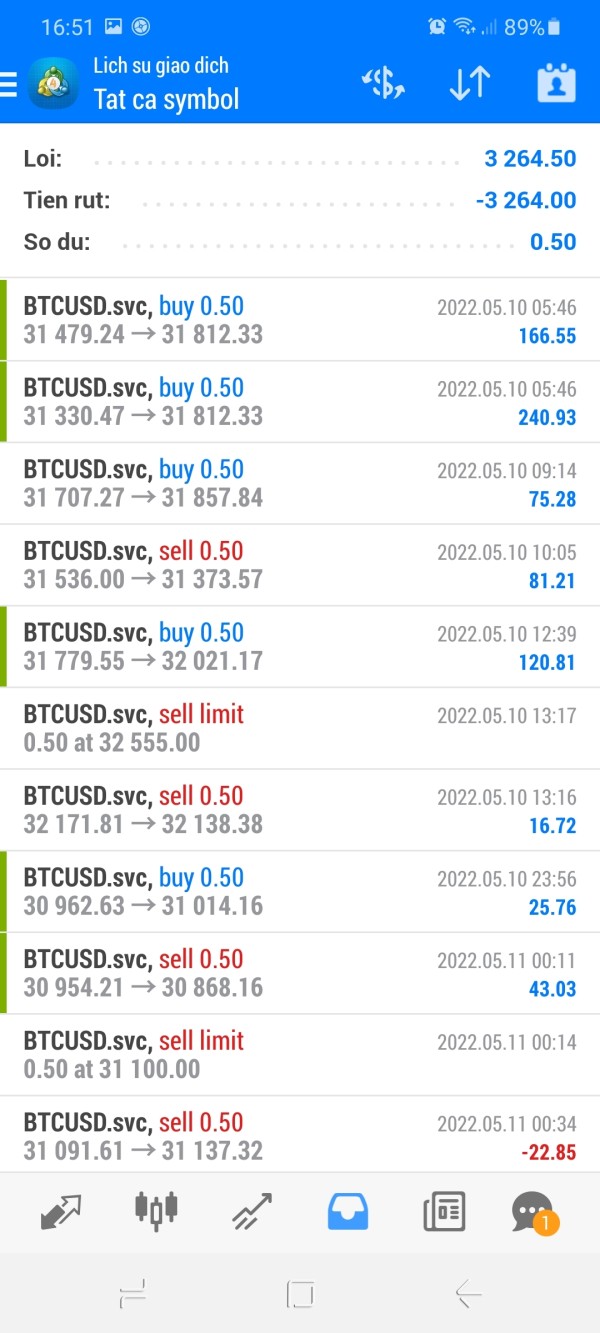The image size is (600, 1333).
Task: Switch to the Trade tab
Action: click(252, 1212)
